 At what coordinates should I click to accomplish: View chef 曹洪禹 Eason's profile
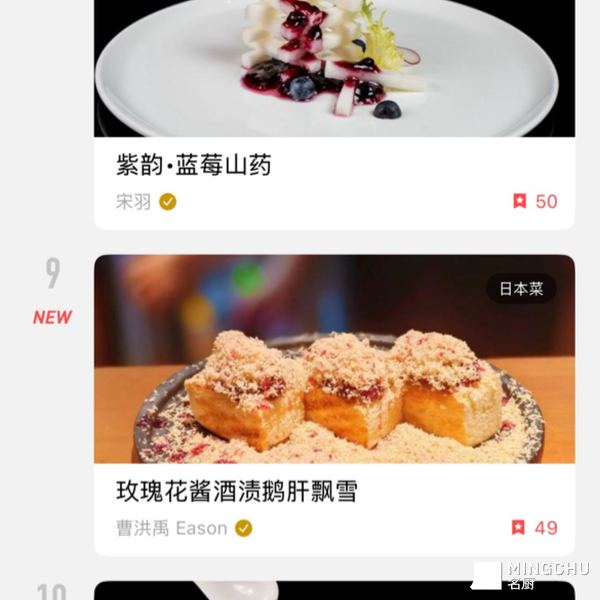coord(172,527)
